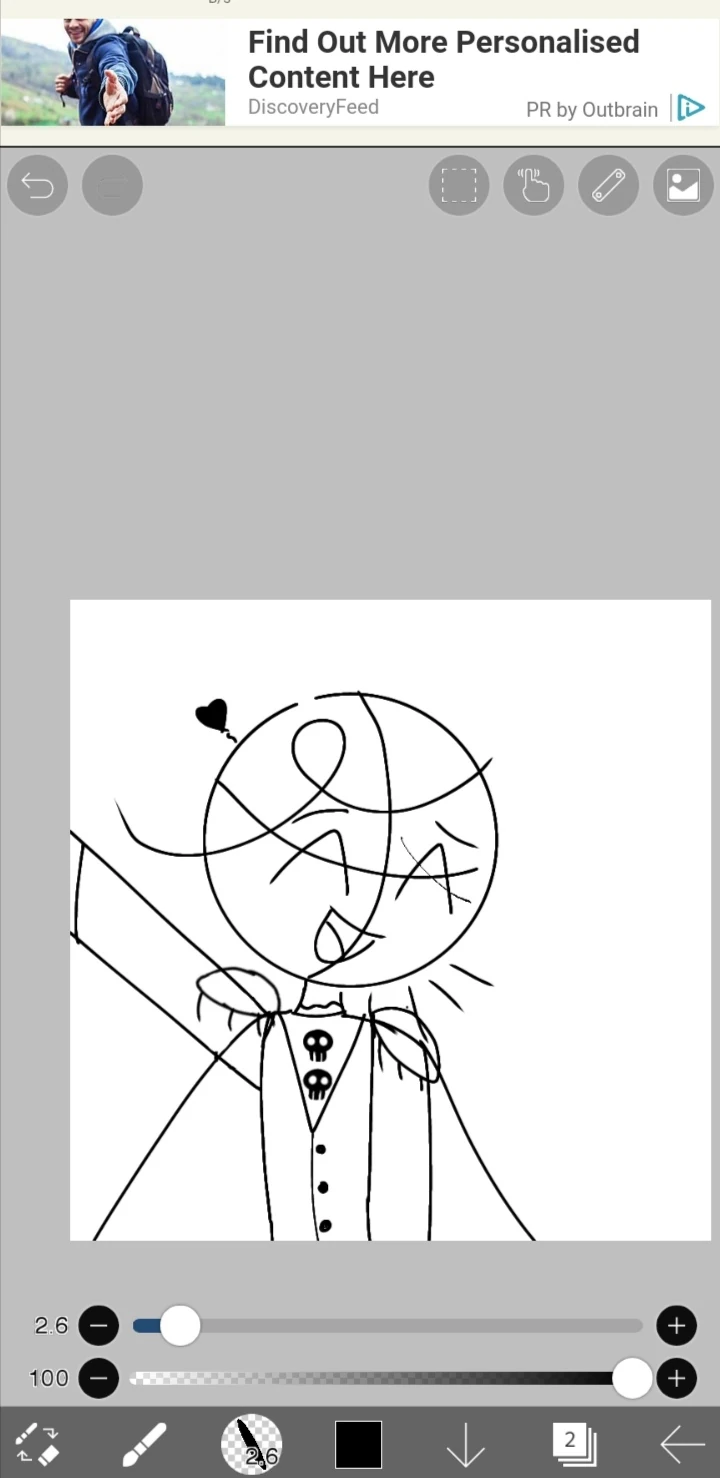
Task: Open the material image tool
Action: coord(683,185)
